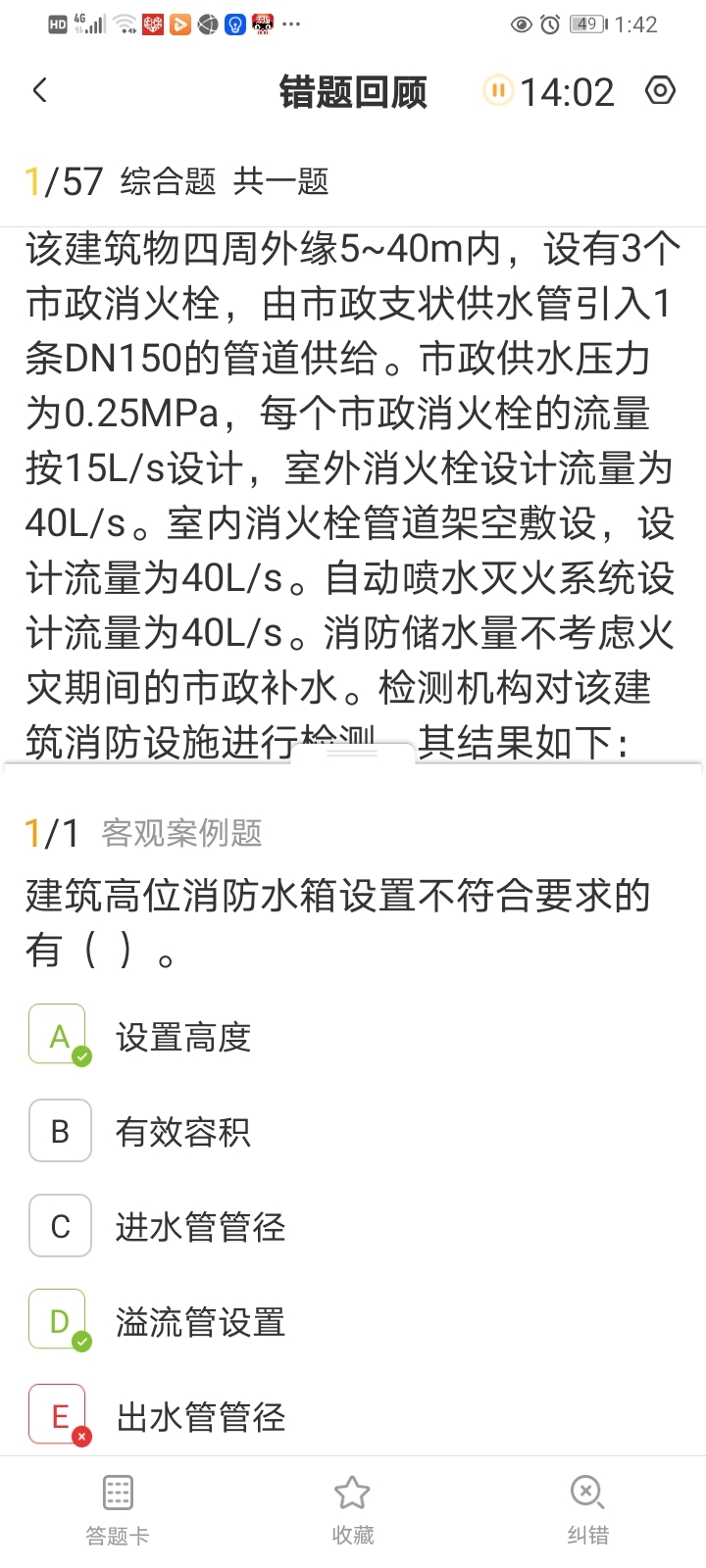The height and width of the screenshot is (1568, 706).
Task: Report an error with 纠错
Action: (x=587, y=1510)
